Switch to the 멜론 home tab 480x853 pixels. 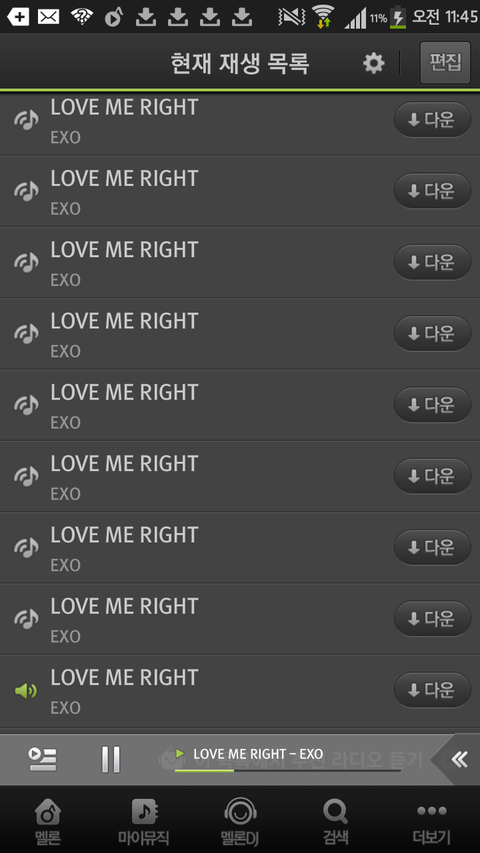(48, 820)
